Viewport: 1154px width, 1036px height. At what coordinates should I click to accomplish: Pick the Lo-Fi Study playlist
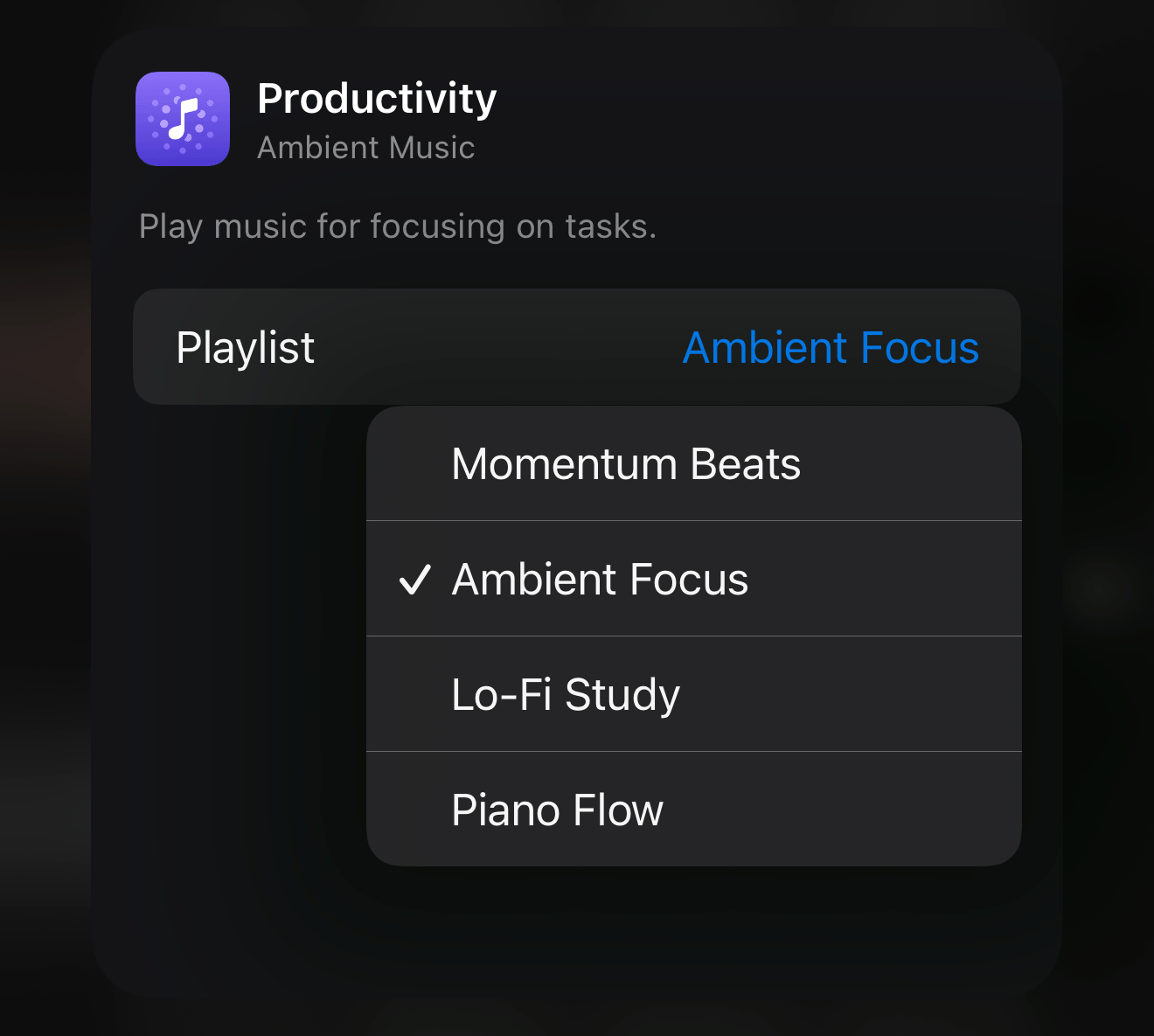click(566, 695)
